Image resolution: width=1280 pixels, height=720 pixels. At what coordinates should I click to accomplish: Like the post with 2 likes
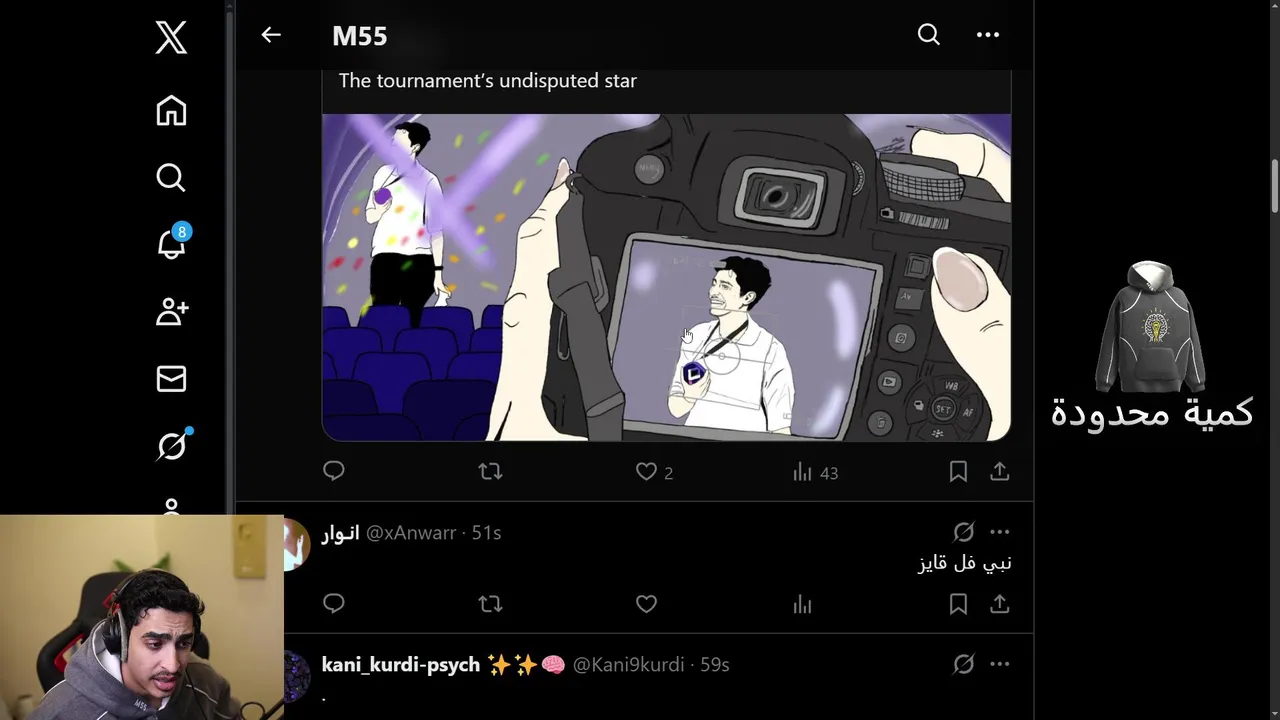(x=647, y=471)
